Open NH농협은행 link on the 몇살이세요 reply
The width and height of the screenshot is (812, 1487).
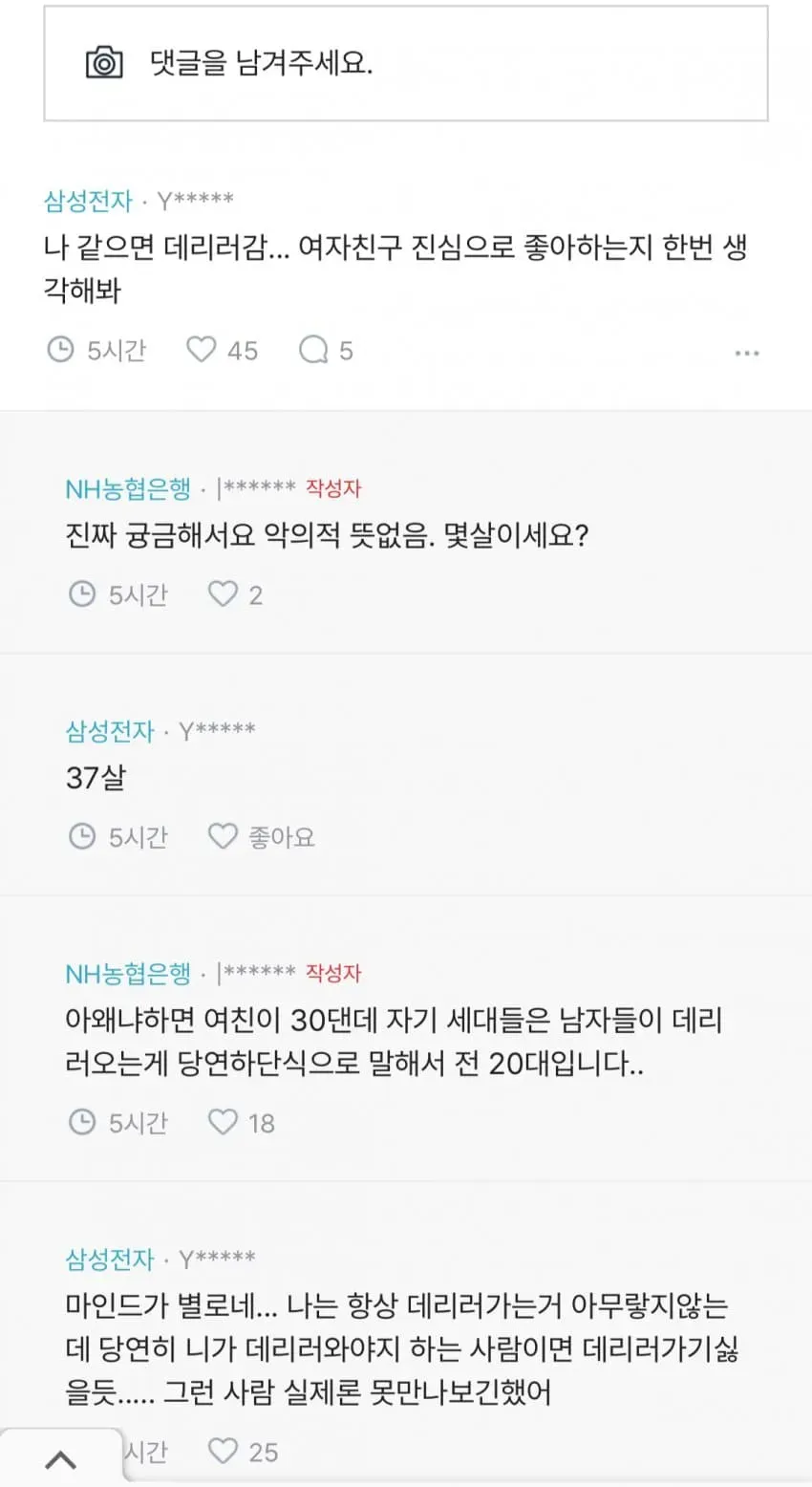[x=128, y=489]
